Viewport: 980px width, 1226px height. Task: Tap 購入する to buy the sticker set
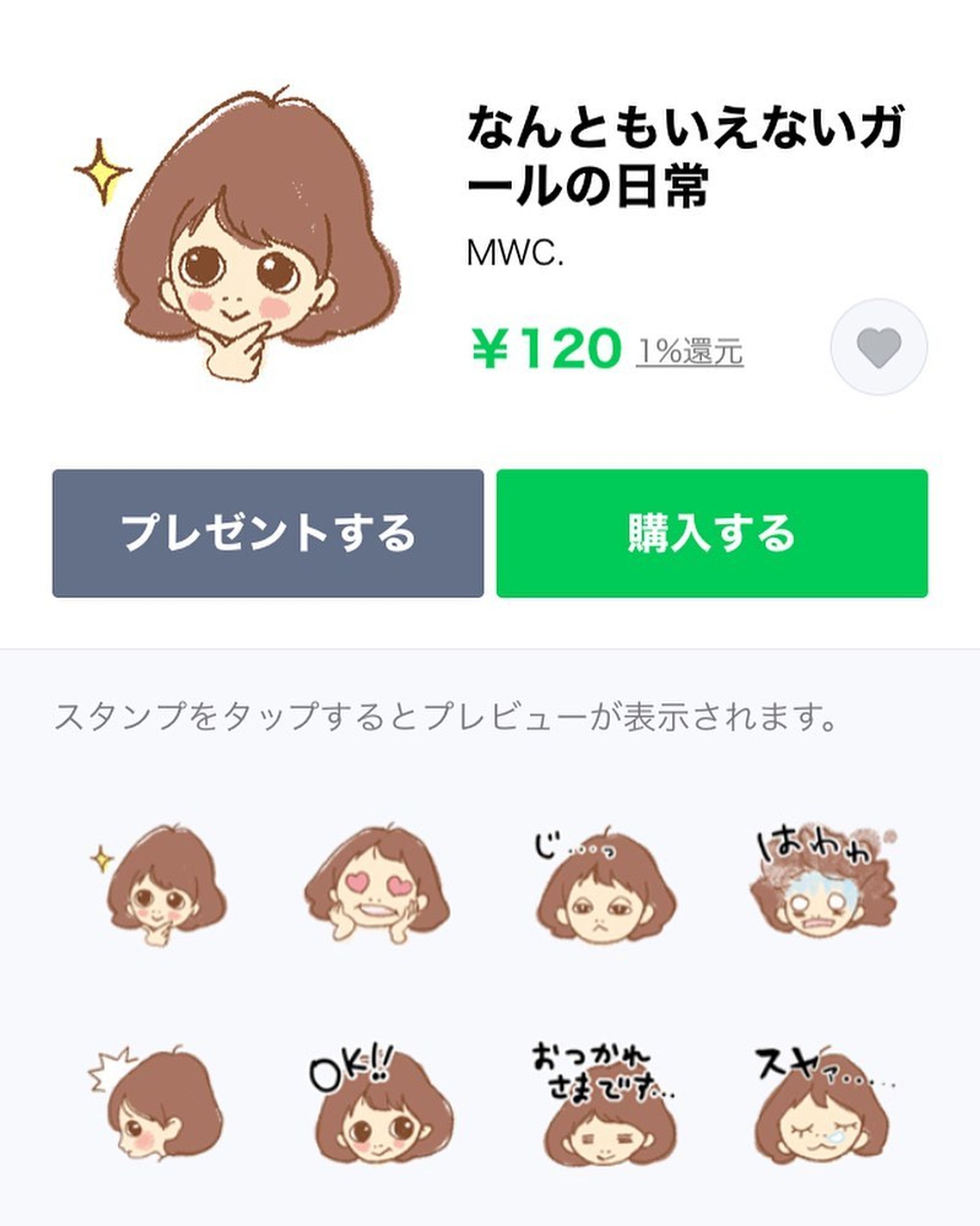coord(712,533)
